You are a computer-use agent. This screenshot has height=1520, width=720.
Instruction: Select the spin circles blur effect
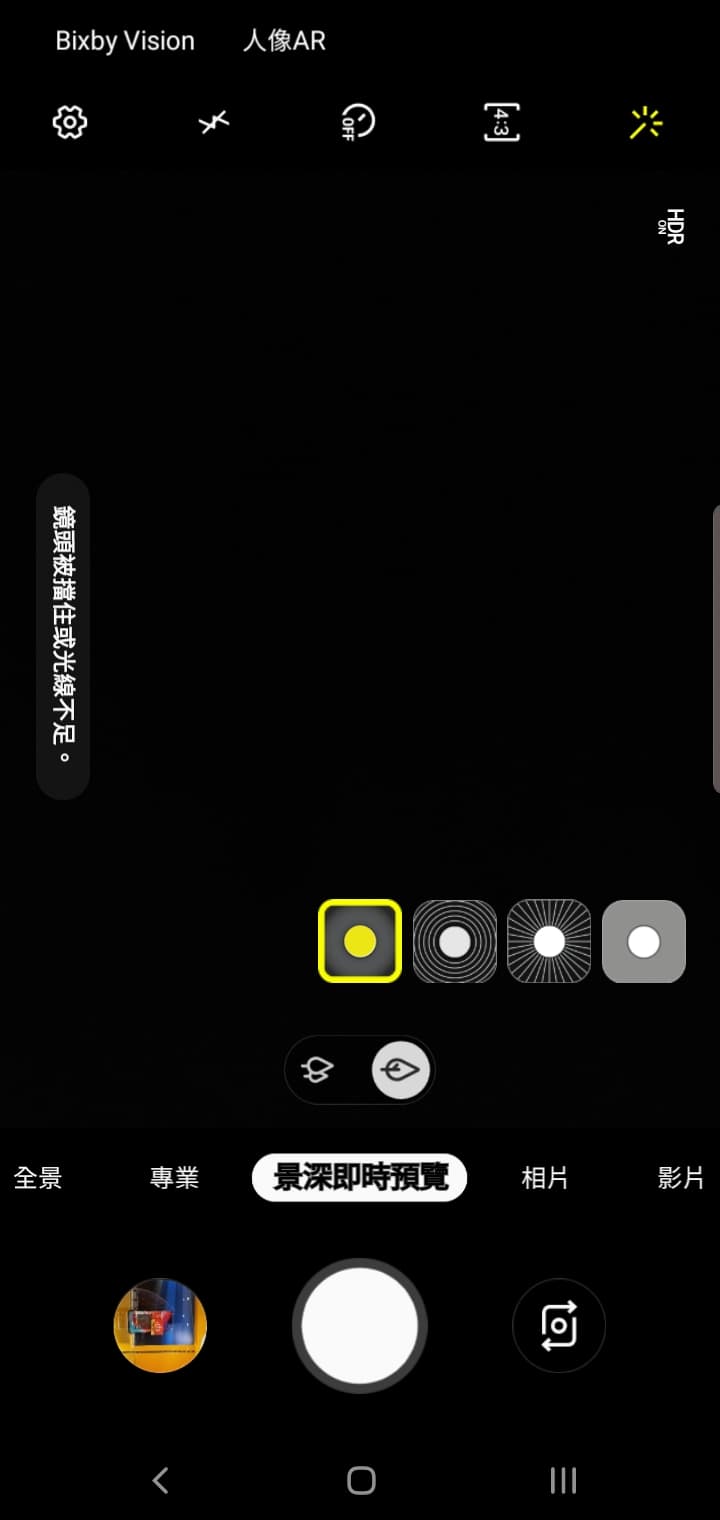pos(455,941)
